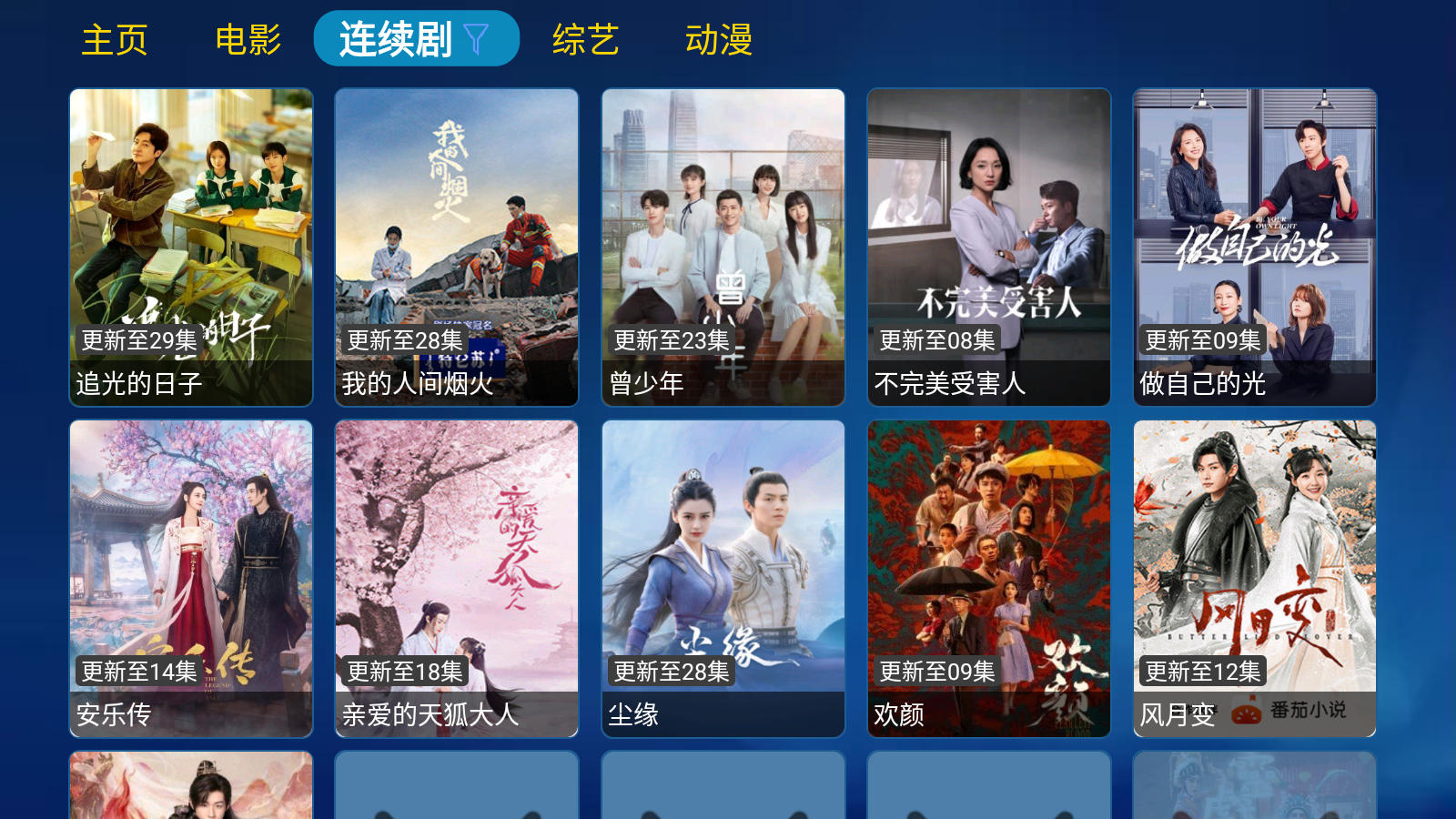Select the series 亲爱的天狐大人
Image resolution: width=1456 pixels, height=819 pixels.
[x=457, y=578]
